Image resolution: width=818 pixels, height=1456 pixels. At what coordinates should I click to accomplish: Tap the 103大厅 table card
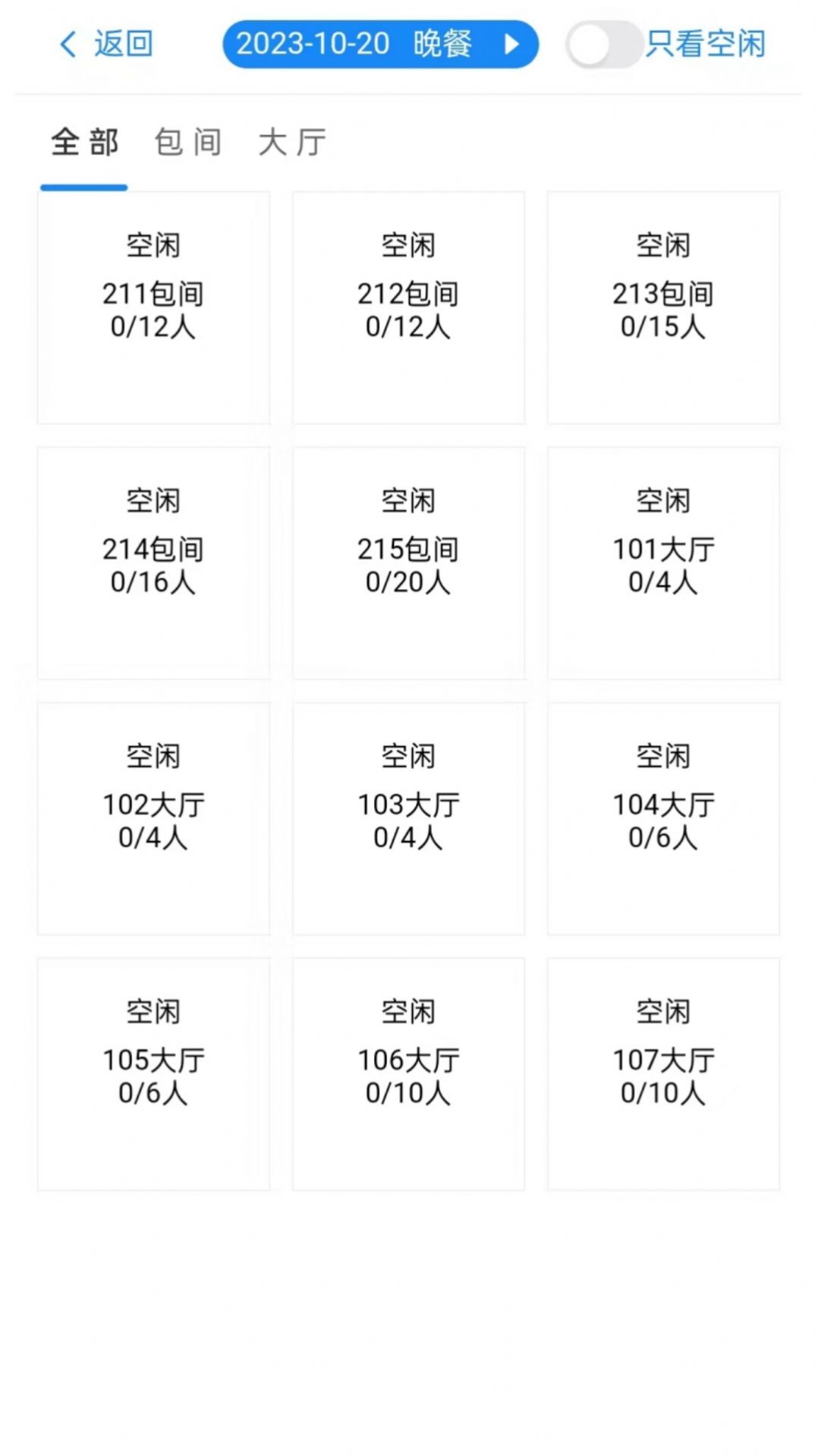(x=408, y=818)
